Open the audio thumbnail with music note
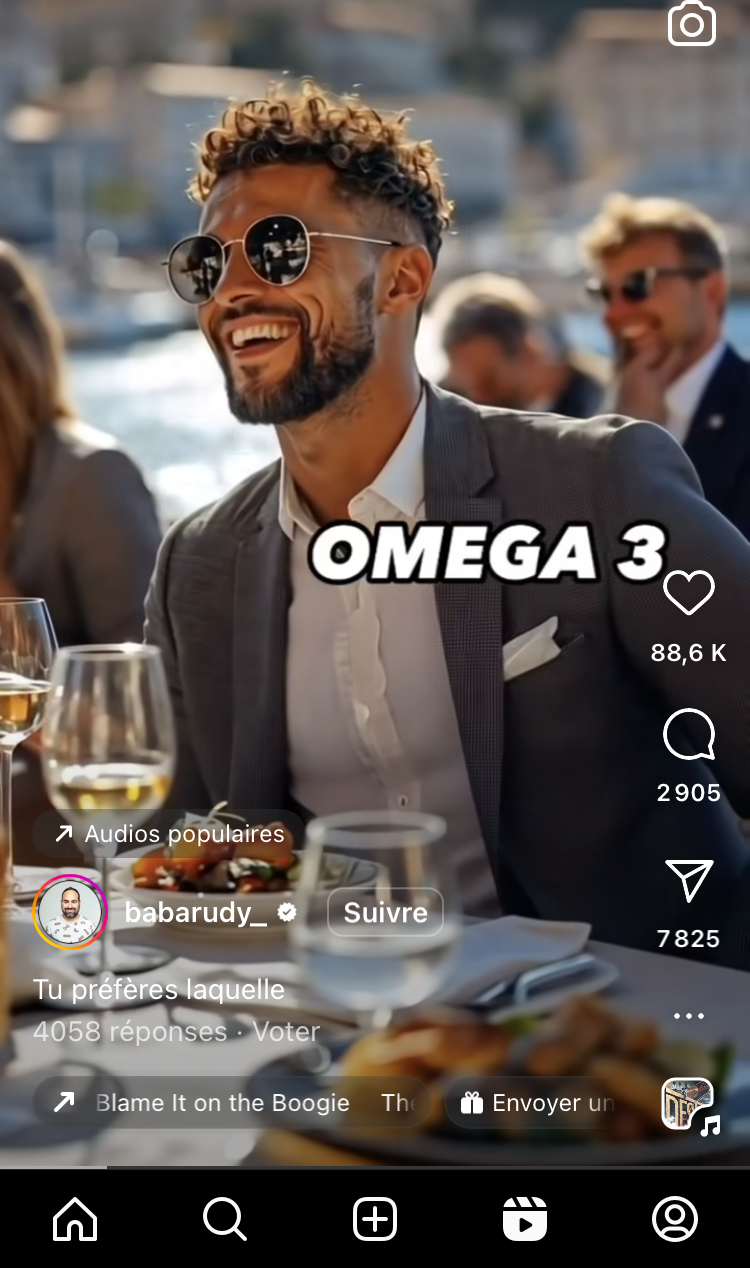 tap(689, 1105)
